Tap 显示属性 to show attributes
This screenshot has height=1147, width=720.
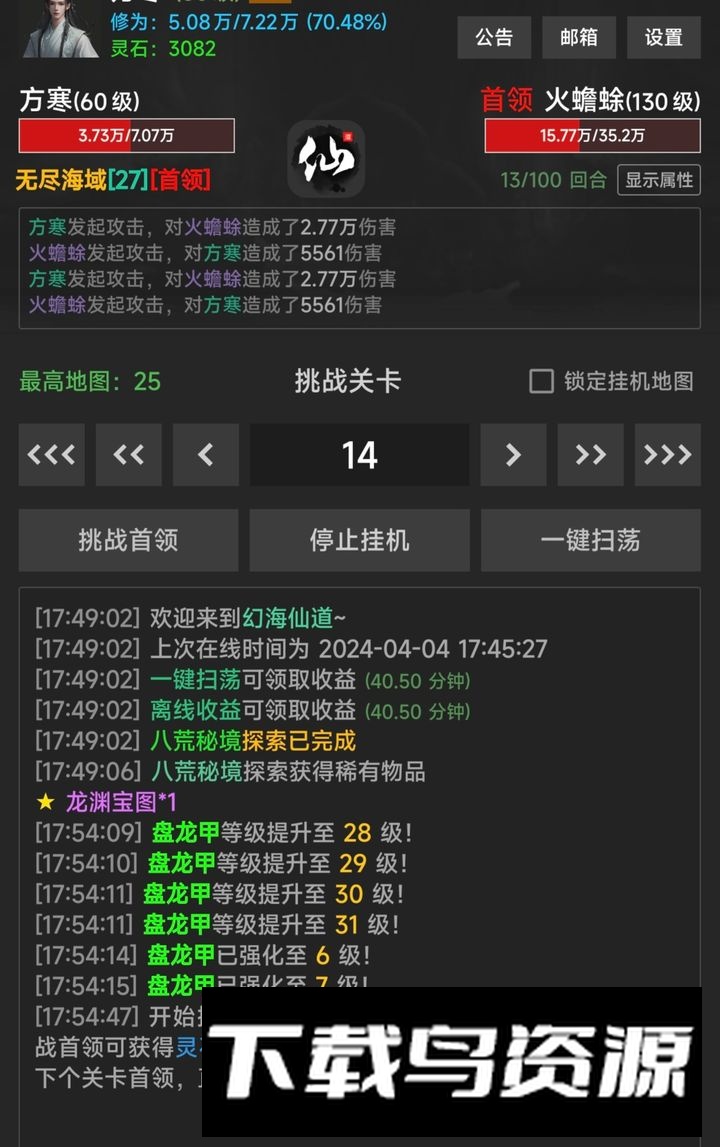658,180
